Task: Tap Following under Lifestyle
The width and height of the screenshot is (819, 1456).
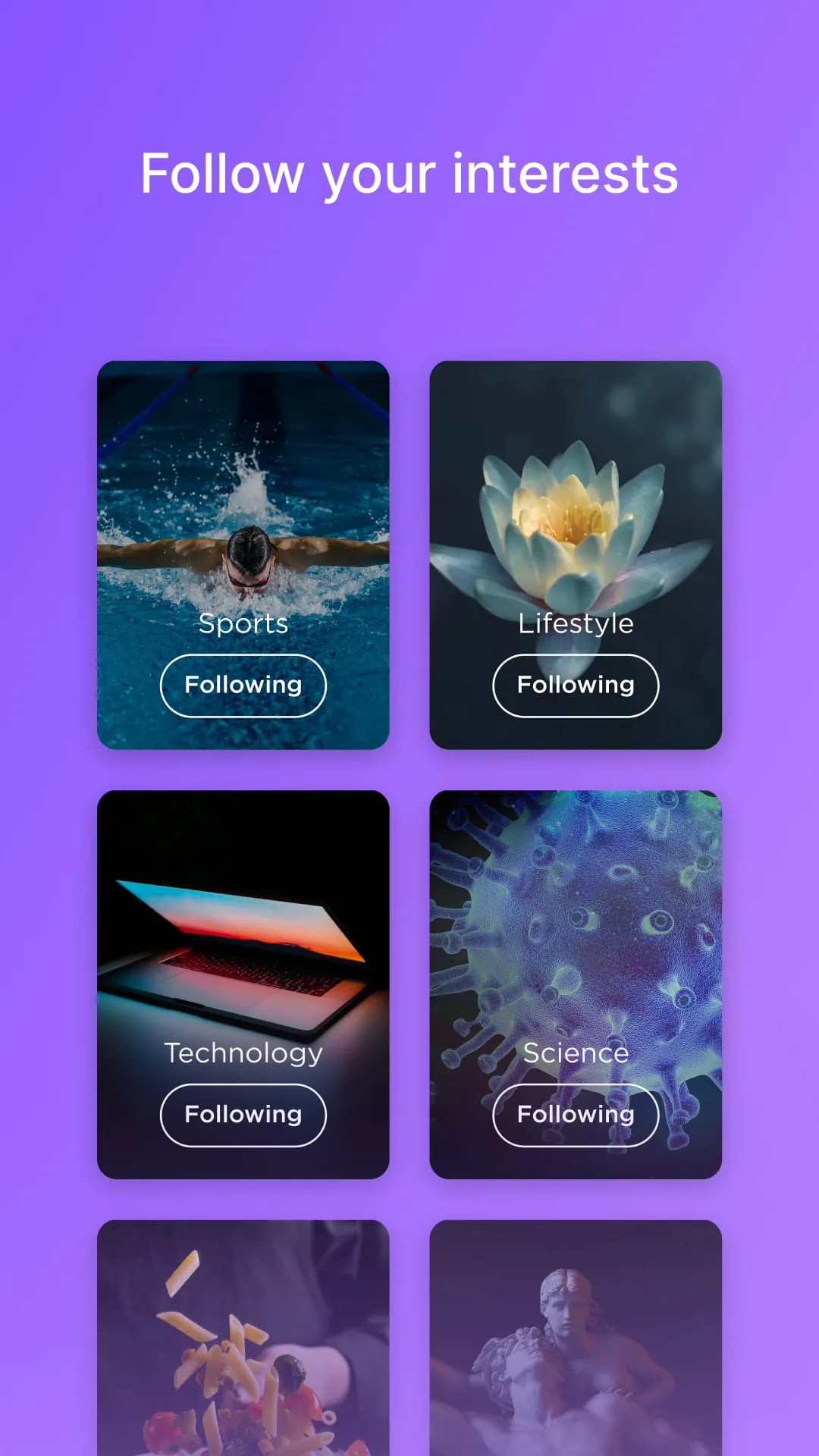Action: 576,686
